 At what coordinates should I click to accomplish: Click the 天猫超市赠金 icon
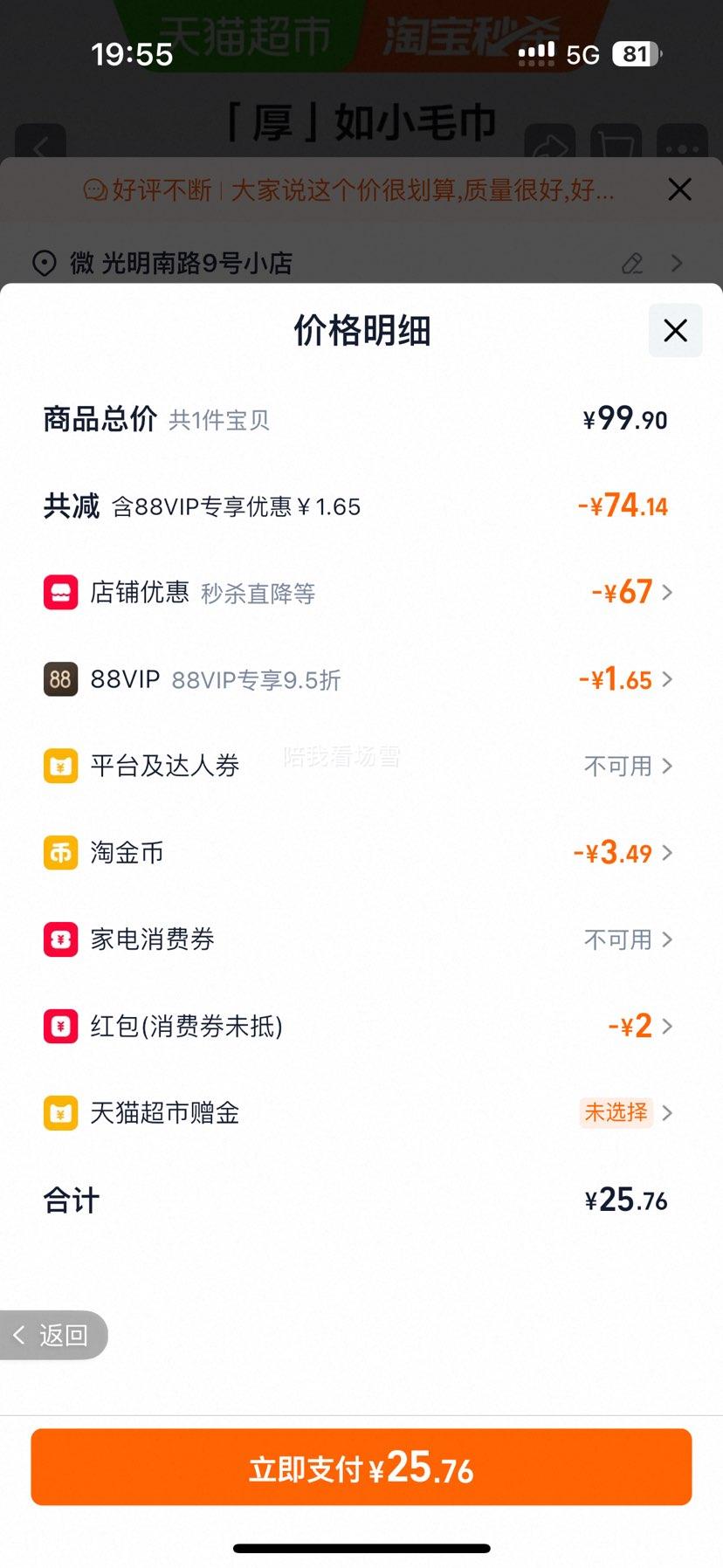click(59, 1113)
